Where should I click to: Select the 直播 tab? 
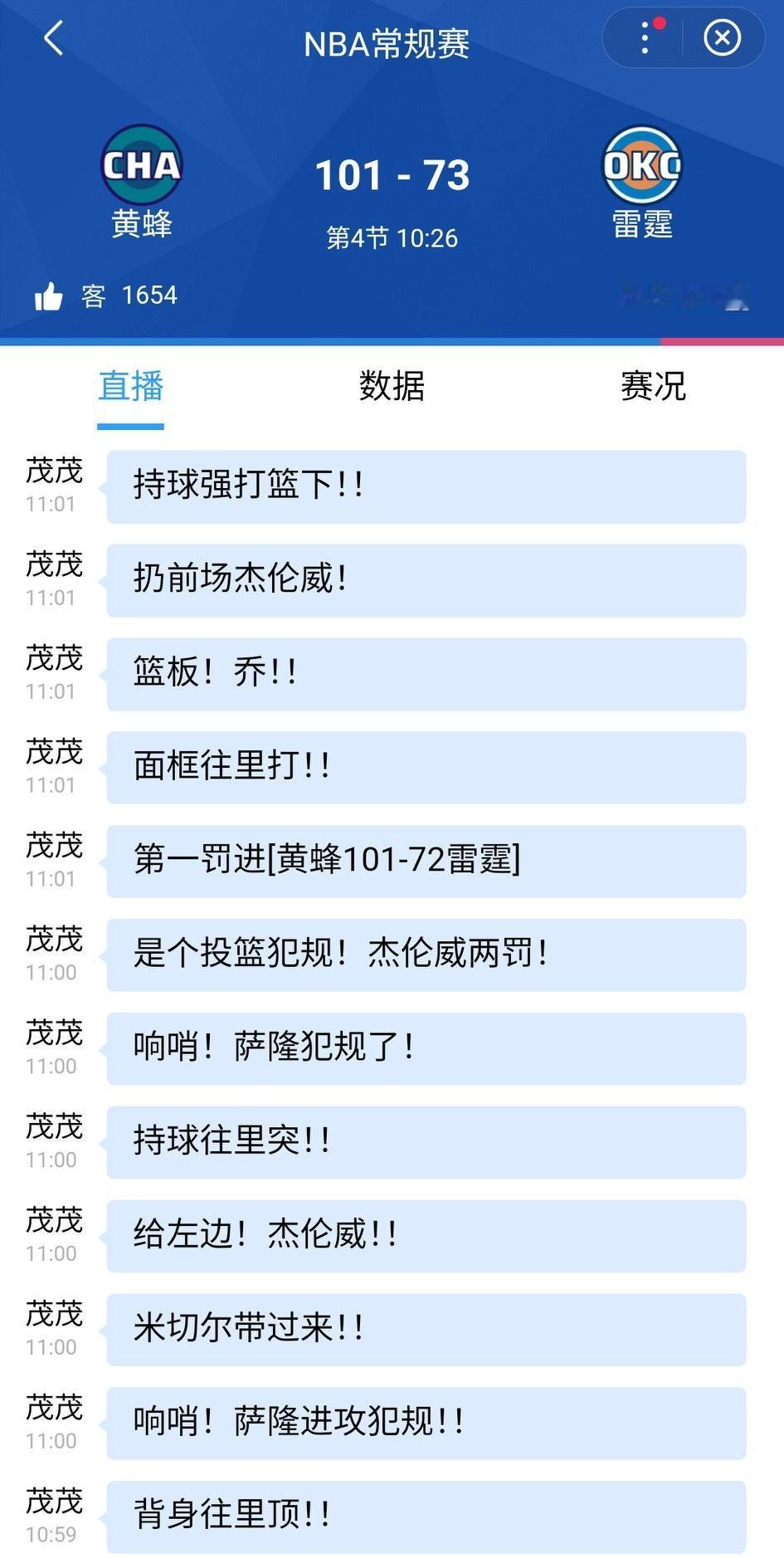point(130,386)
